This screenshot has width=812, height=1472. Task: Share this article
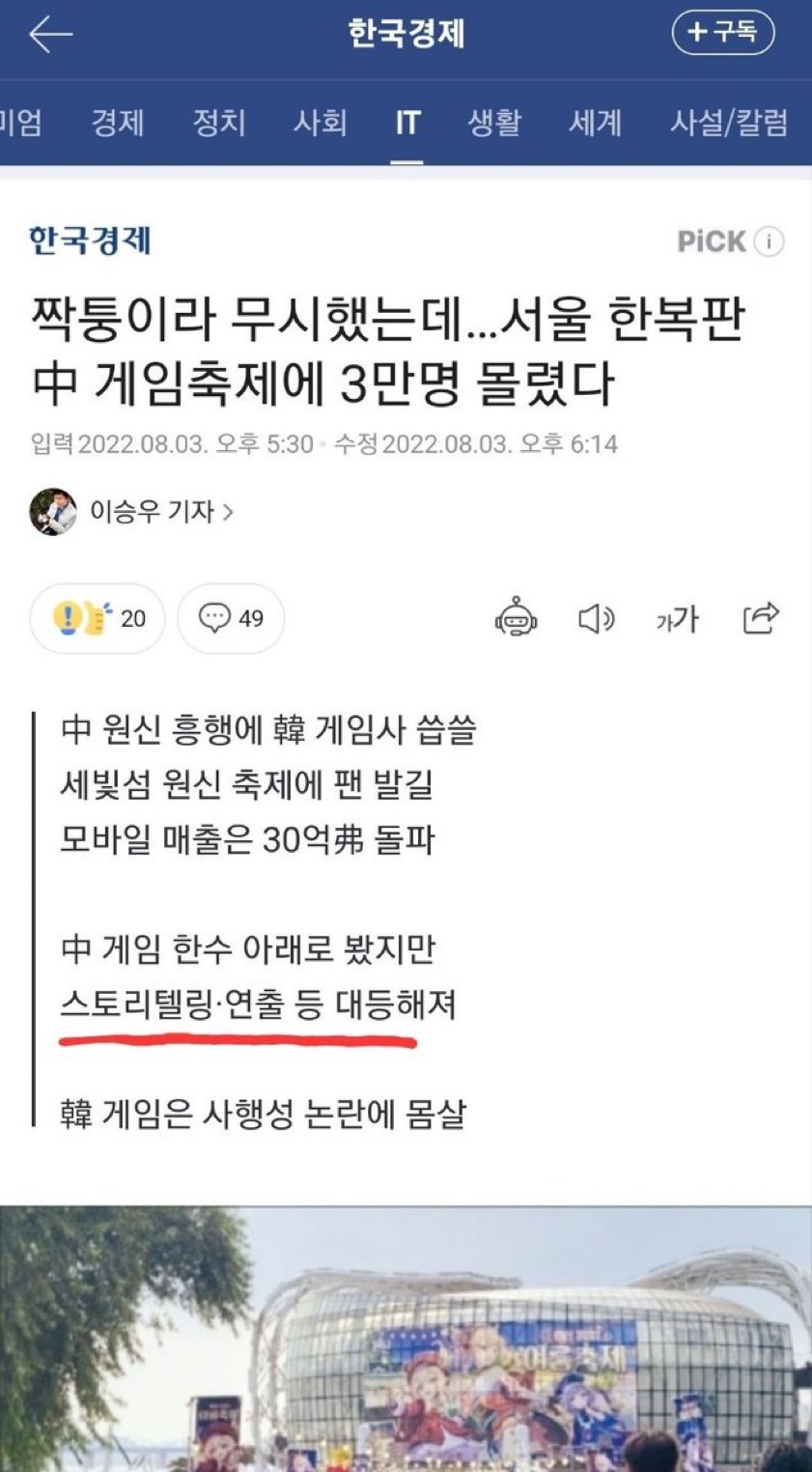tap(760, 617)
